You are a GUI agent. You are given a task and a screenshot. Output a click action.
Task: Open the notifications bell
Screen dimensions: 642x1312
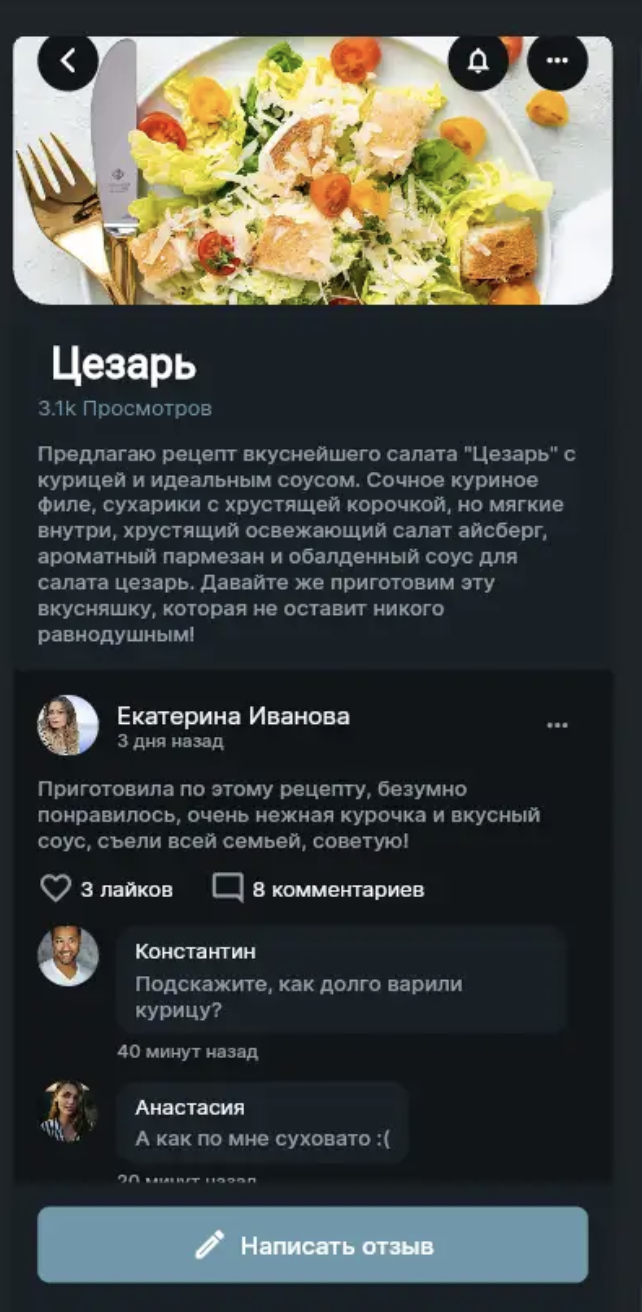478,61
